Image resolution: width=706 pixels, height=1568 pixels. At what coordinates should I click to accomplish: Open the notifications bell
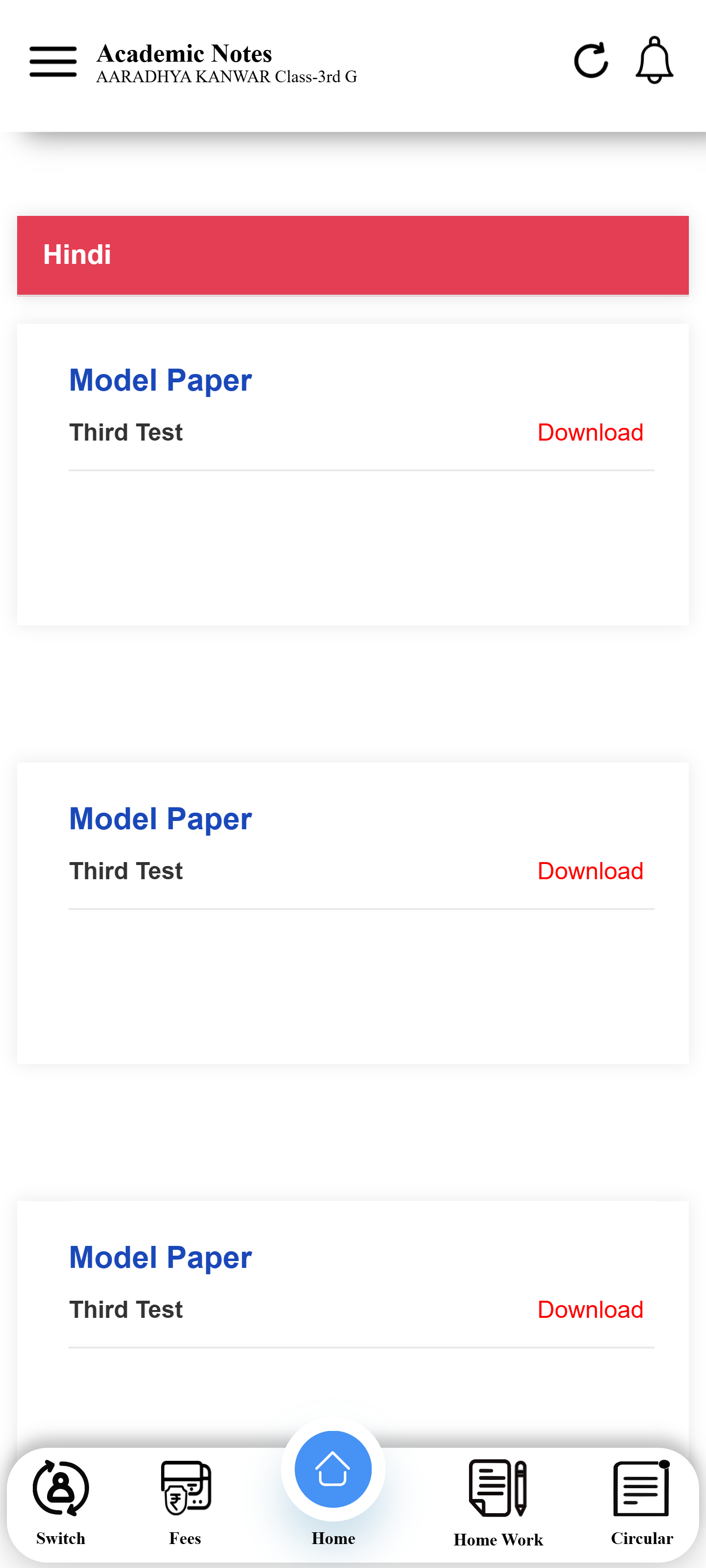tap(654, 61)
